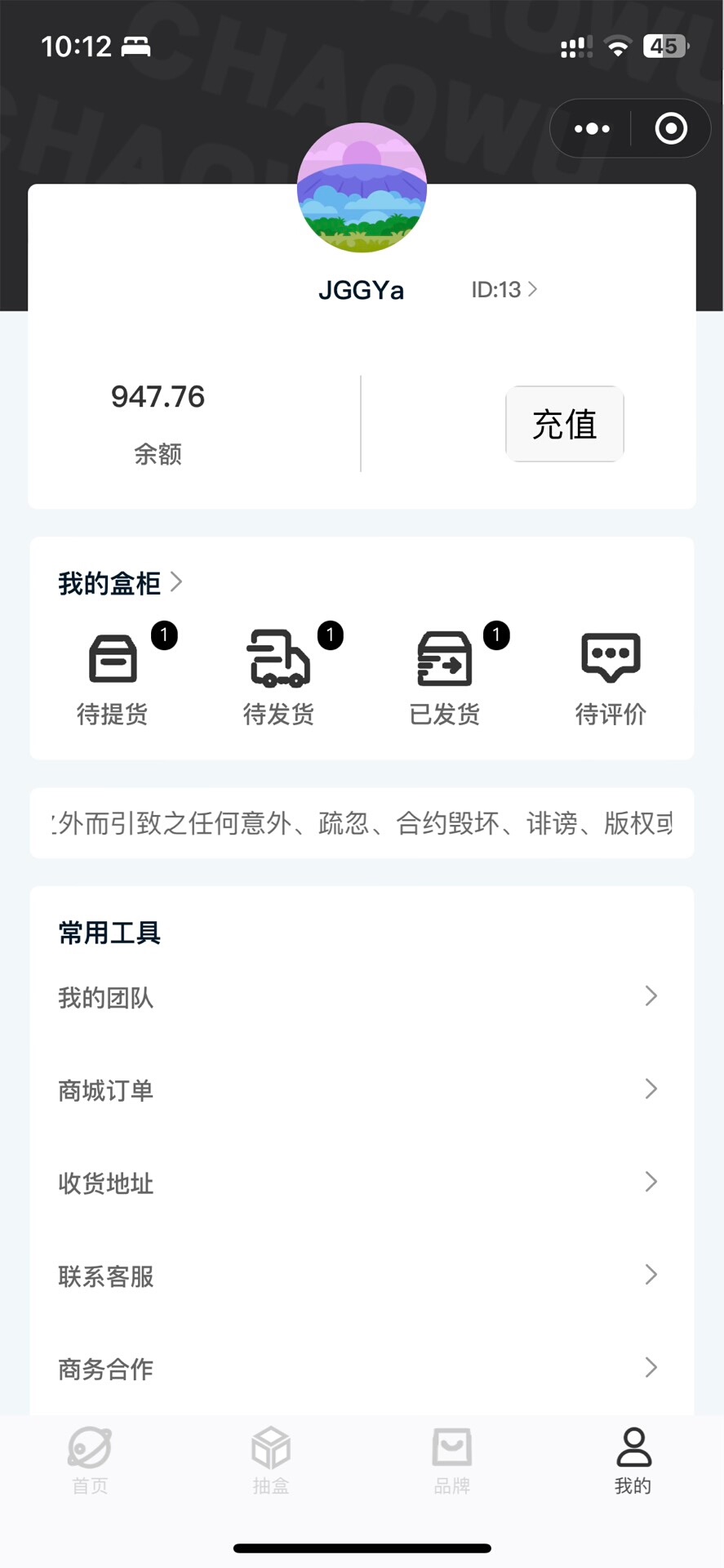Tap the profile avatar picture

point(362,188)
